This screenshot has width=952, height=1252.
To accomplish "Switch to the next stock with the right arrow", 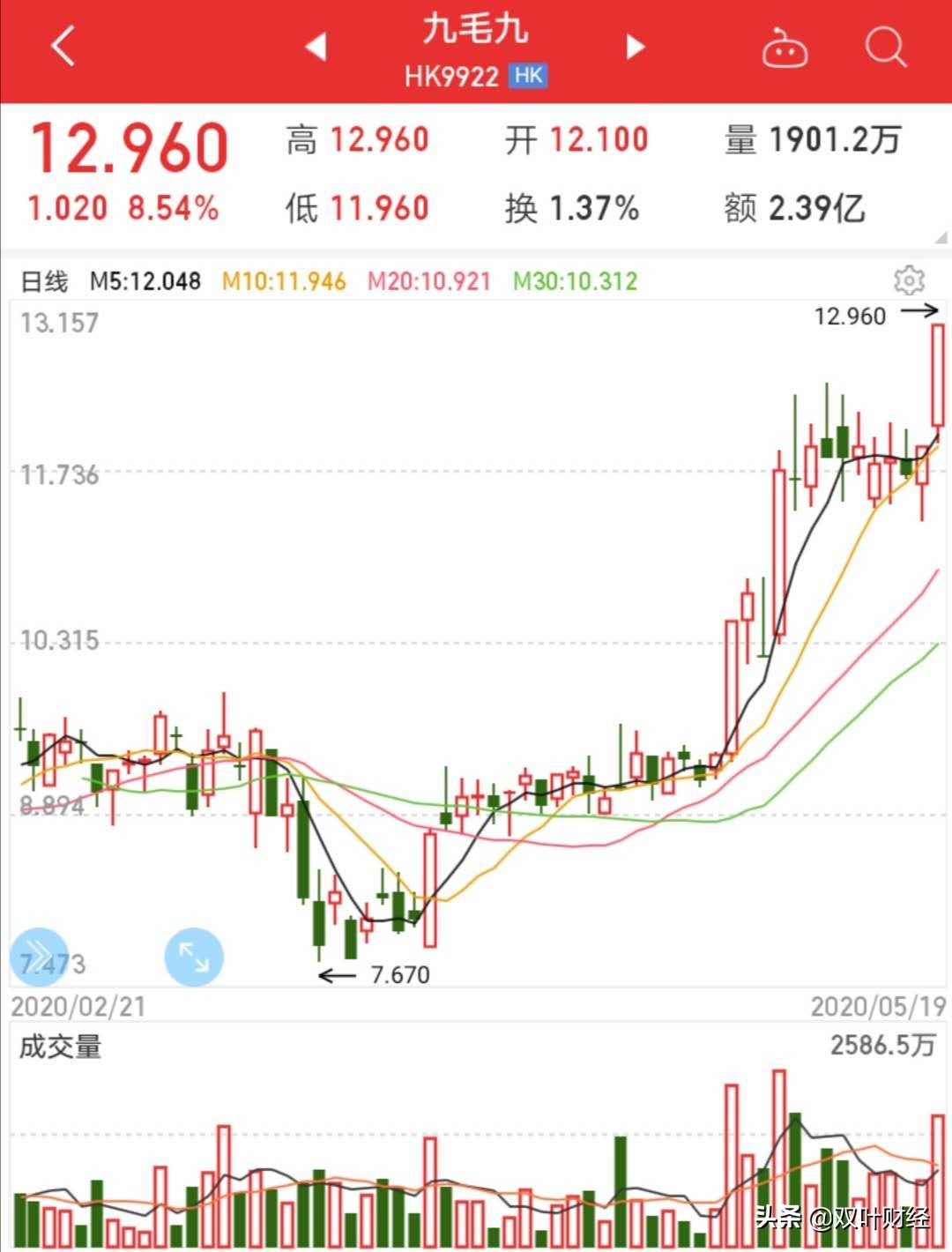I will [635, 48].
